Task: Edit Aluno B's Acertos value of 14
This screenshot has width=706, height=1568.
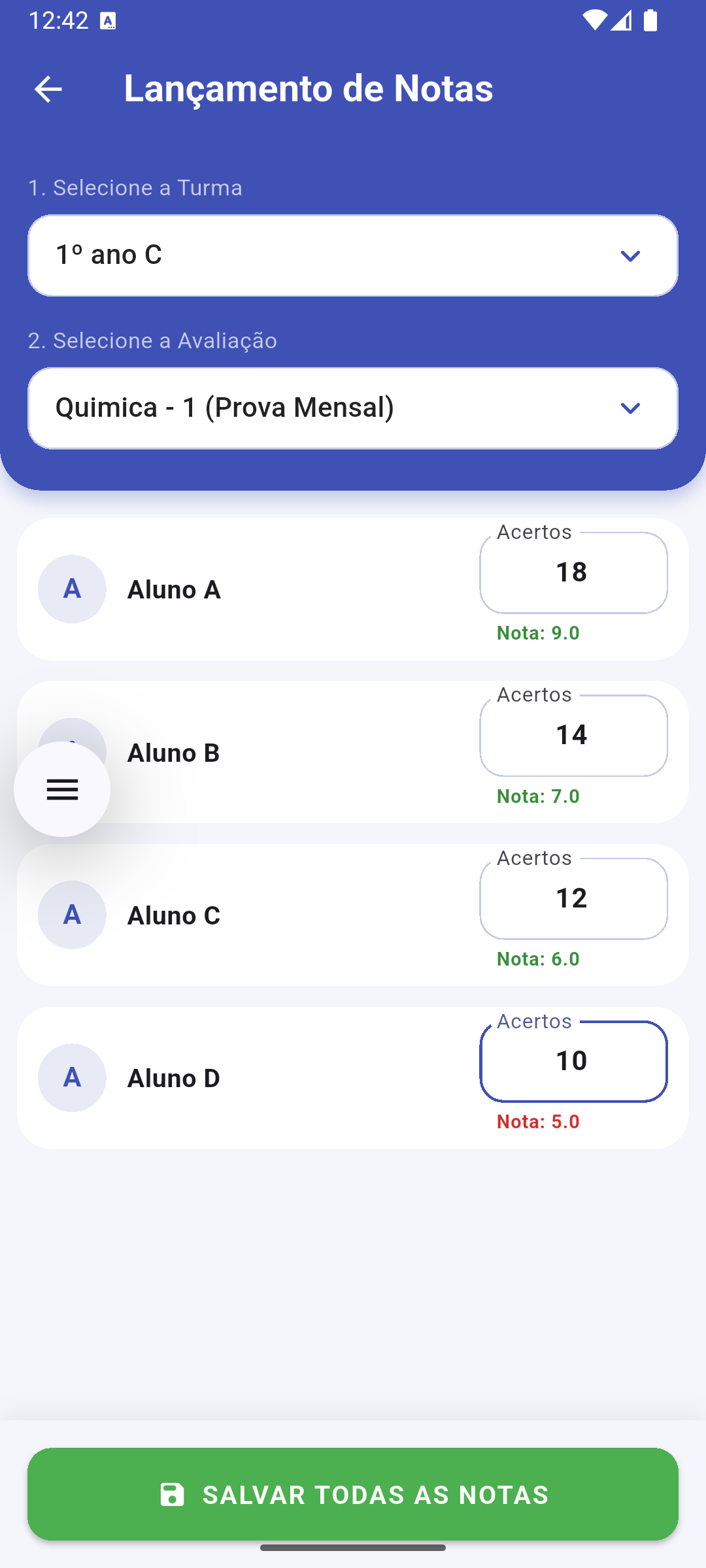Action: tap(573, 735)
